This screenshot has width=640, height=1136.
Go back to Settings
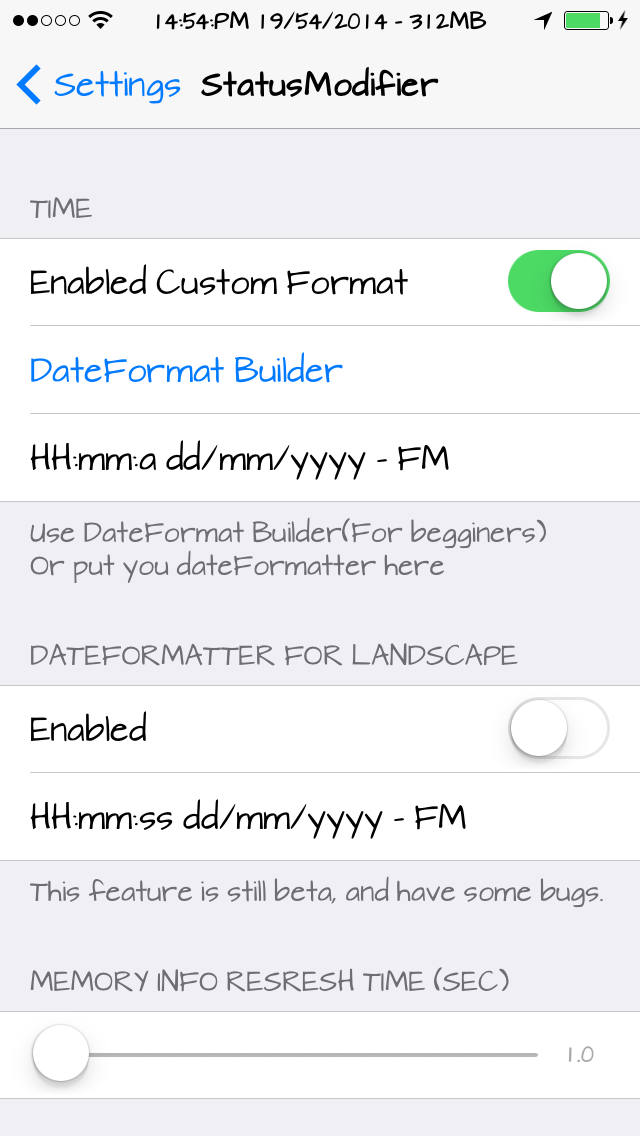pyautogui.click(x=98, y=85)
